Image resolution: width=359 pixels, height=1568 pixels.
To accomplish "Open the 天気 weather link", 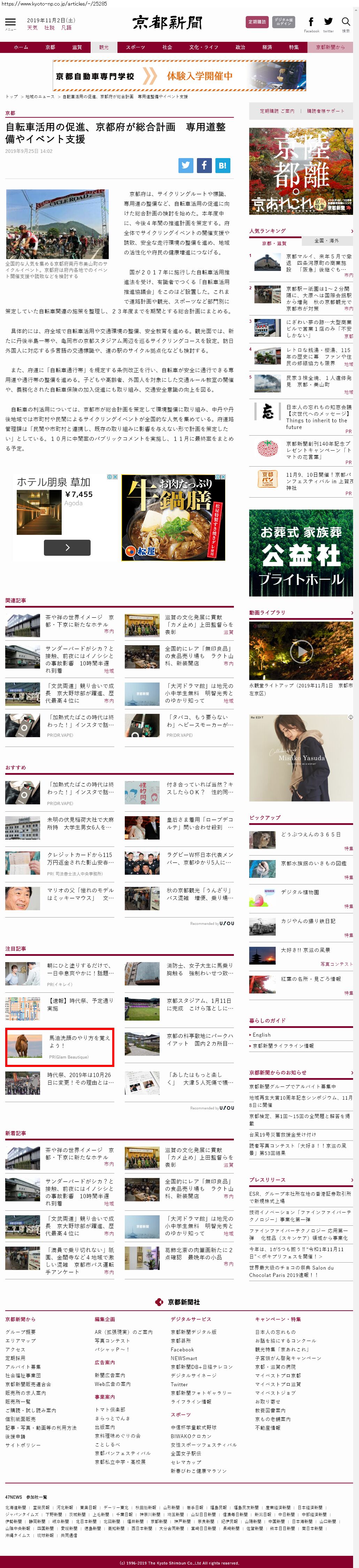I will point(32,28).
